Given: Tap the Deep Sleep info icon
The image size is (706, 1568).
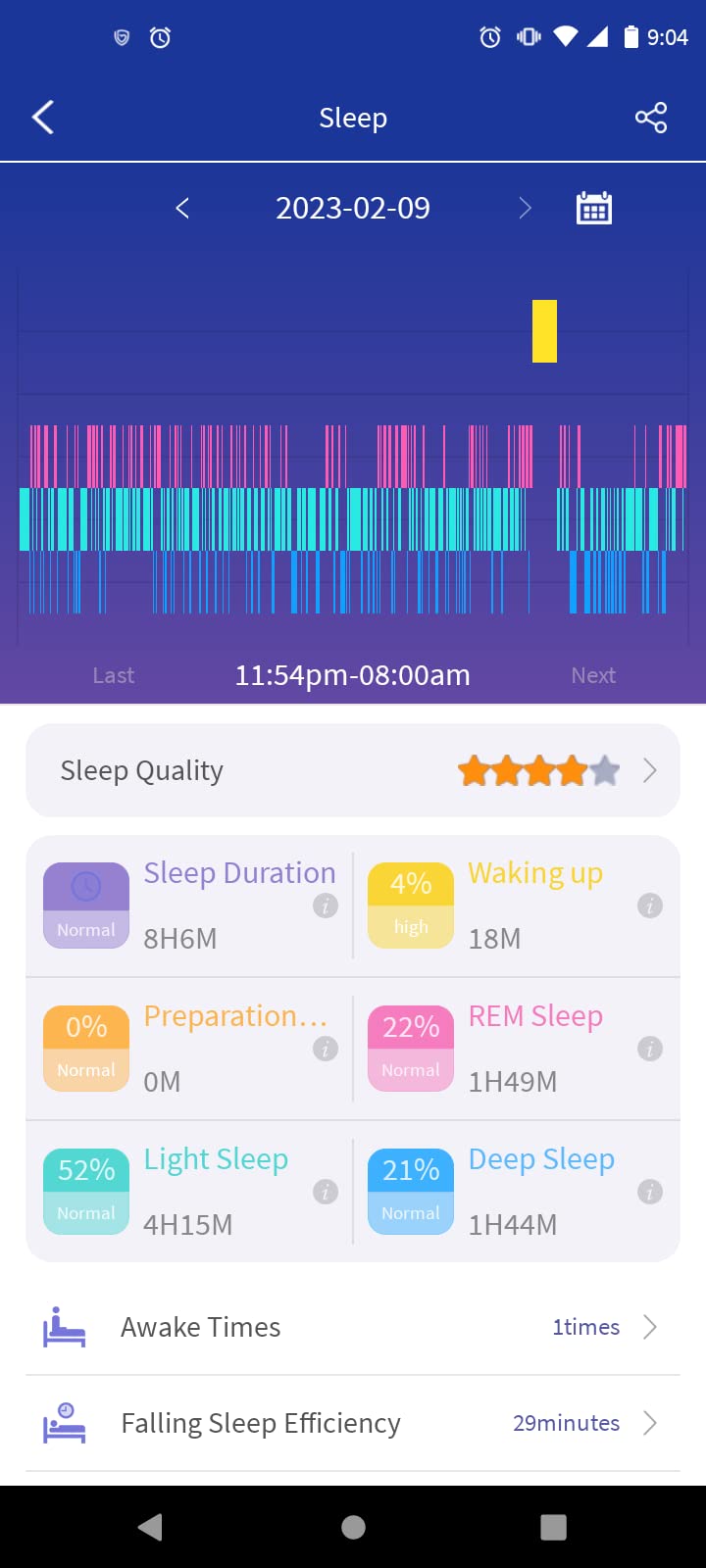Looking at the screenshot, I should click(650, 1192).
